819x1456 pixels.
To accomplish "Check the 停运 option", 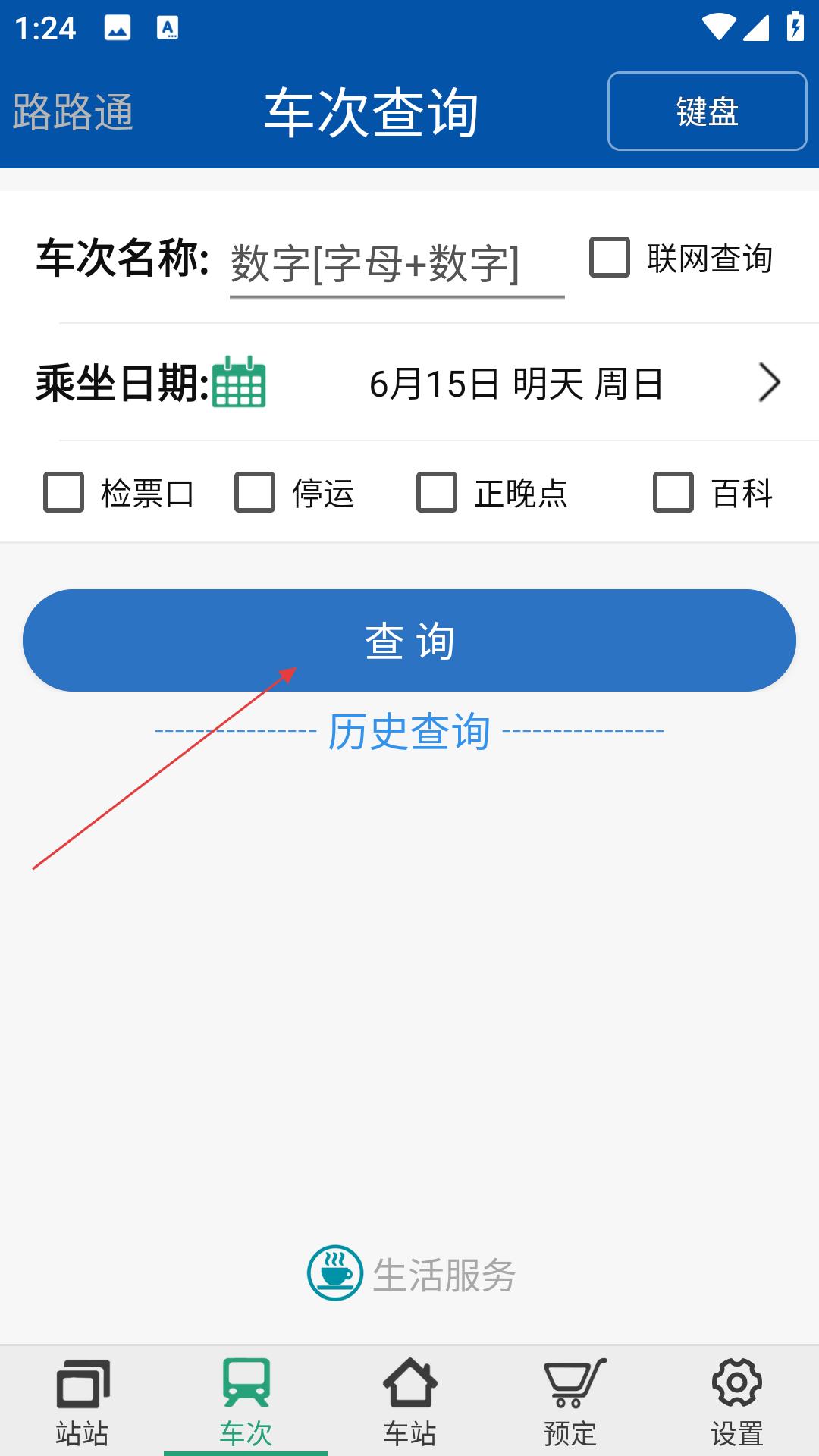I will (x=255, y=493).
